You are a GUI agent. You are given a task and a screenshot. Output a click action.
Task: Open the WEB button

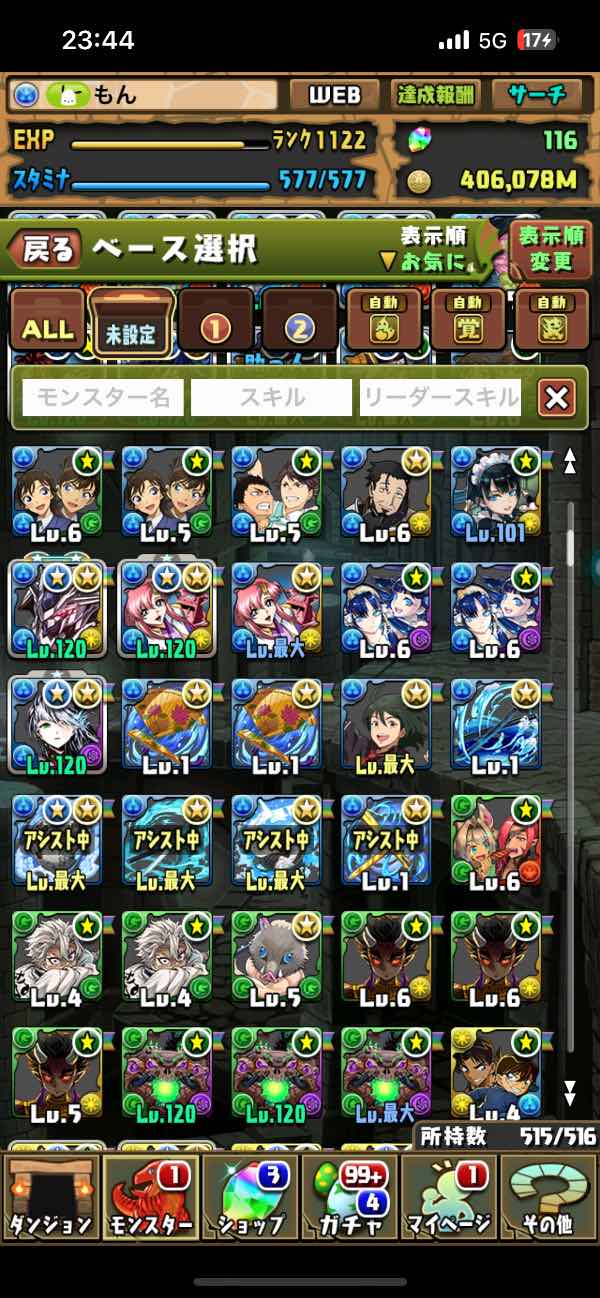pyautogui.click(x=334, y=95)
